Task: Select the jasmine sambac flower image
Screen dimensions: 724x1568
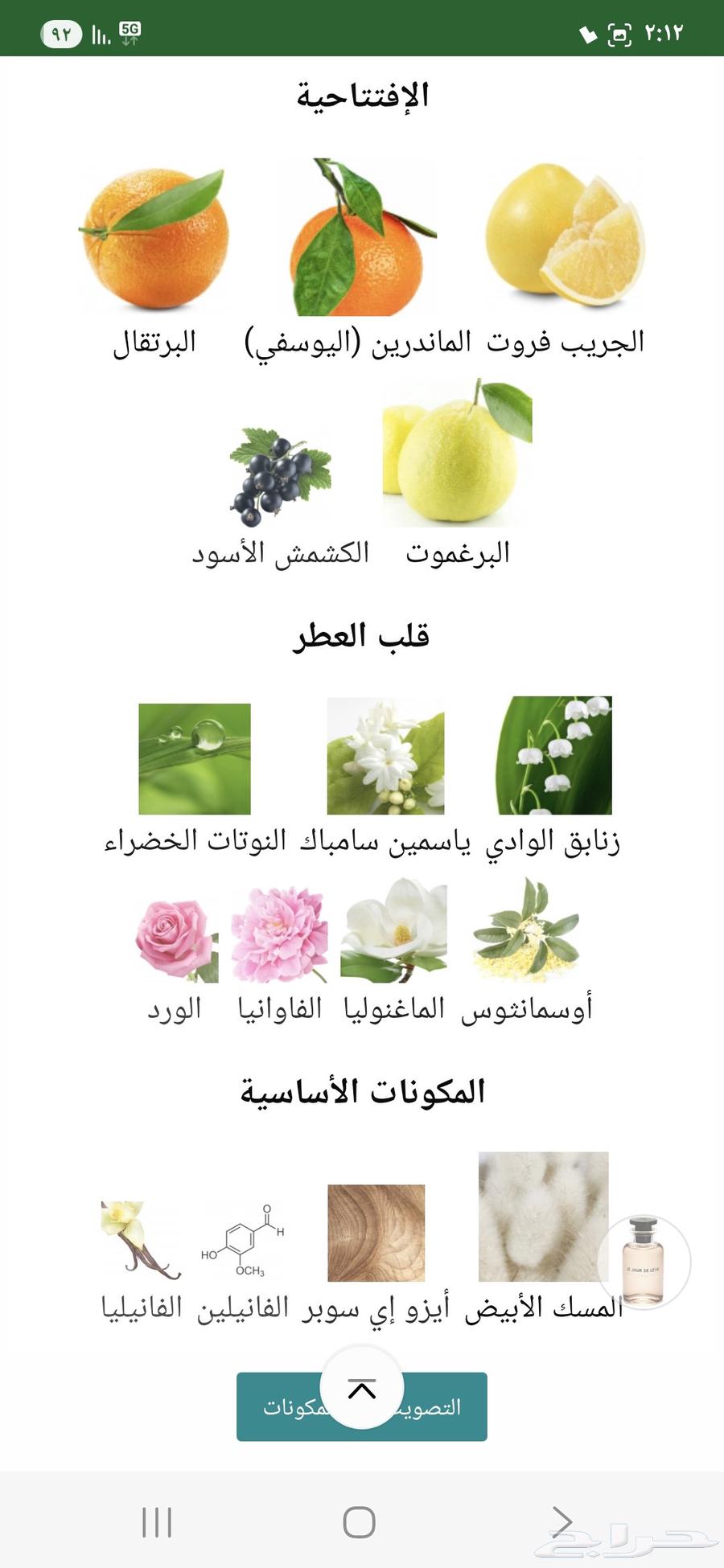Action: click(386, 756)
